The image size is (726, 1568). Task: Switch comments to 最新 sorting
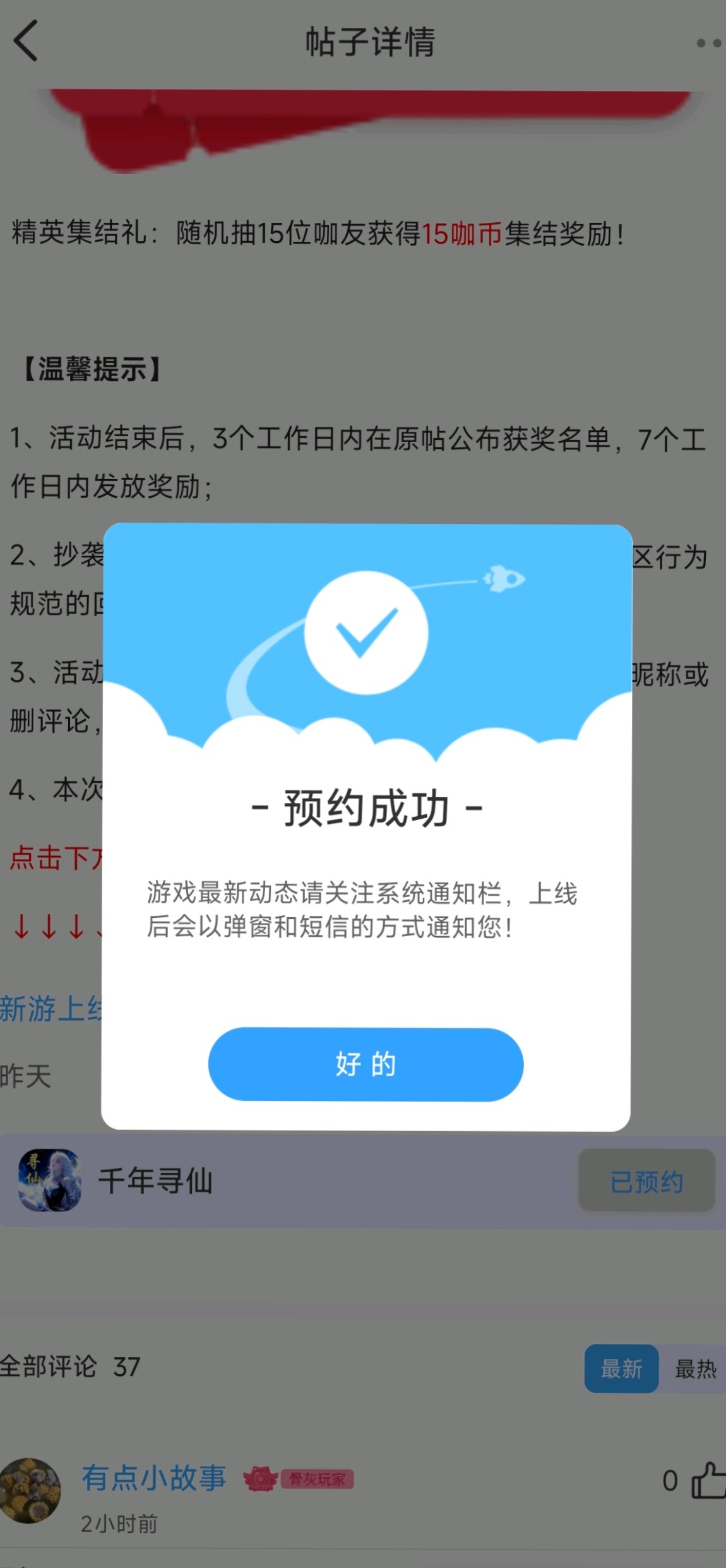(x=621, y=1369)
